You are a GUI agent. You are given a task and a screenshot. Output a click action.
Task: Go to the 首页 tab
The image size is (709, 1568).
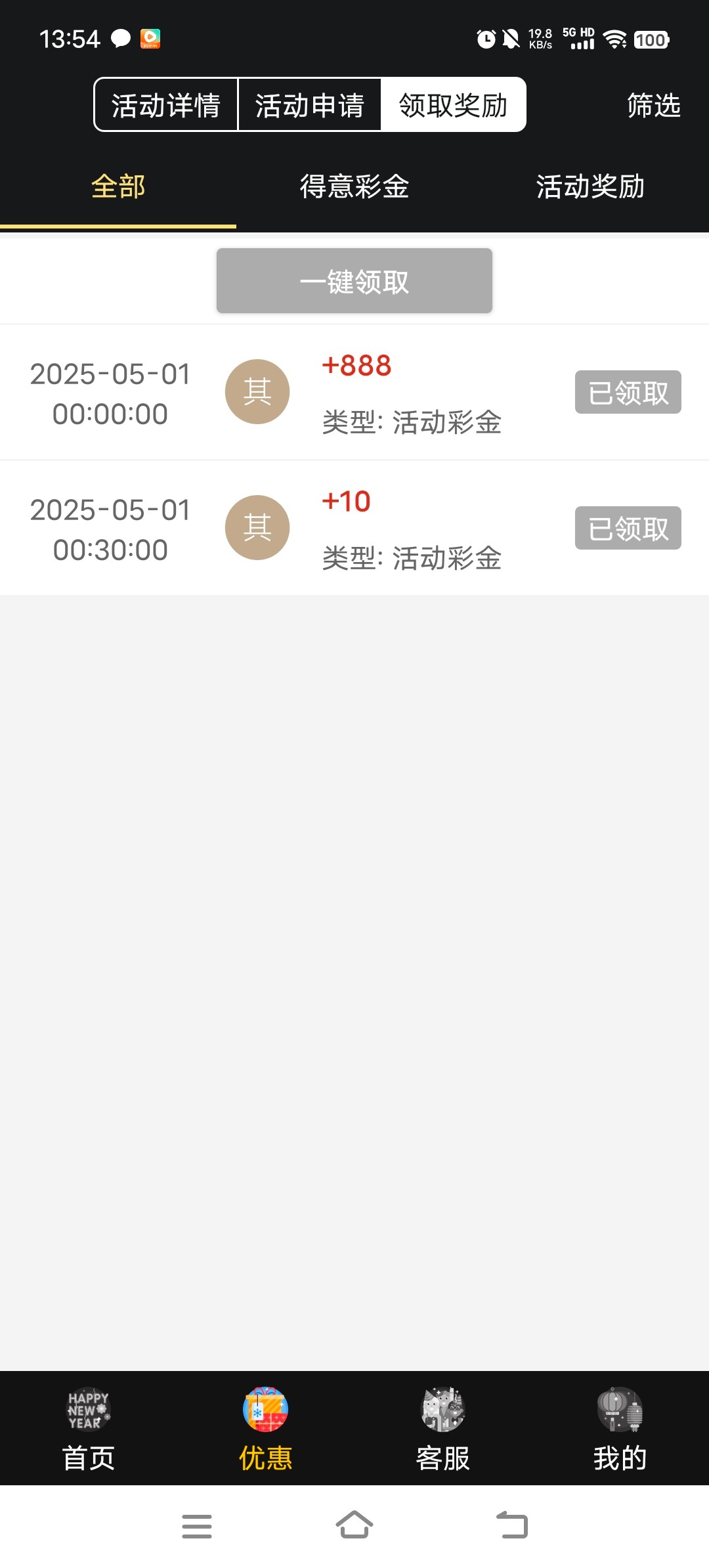tap(89, 1428)
